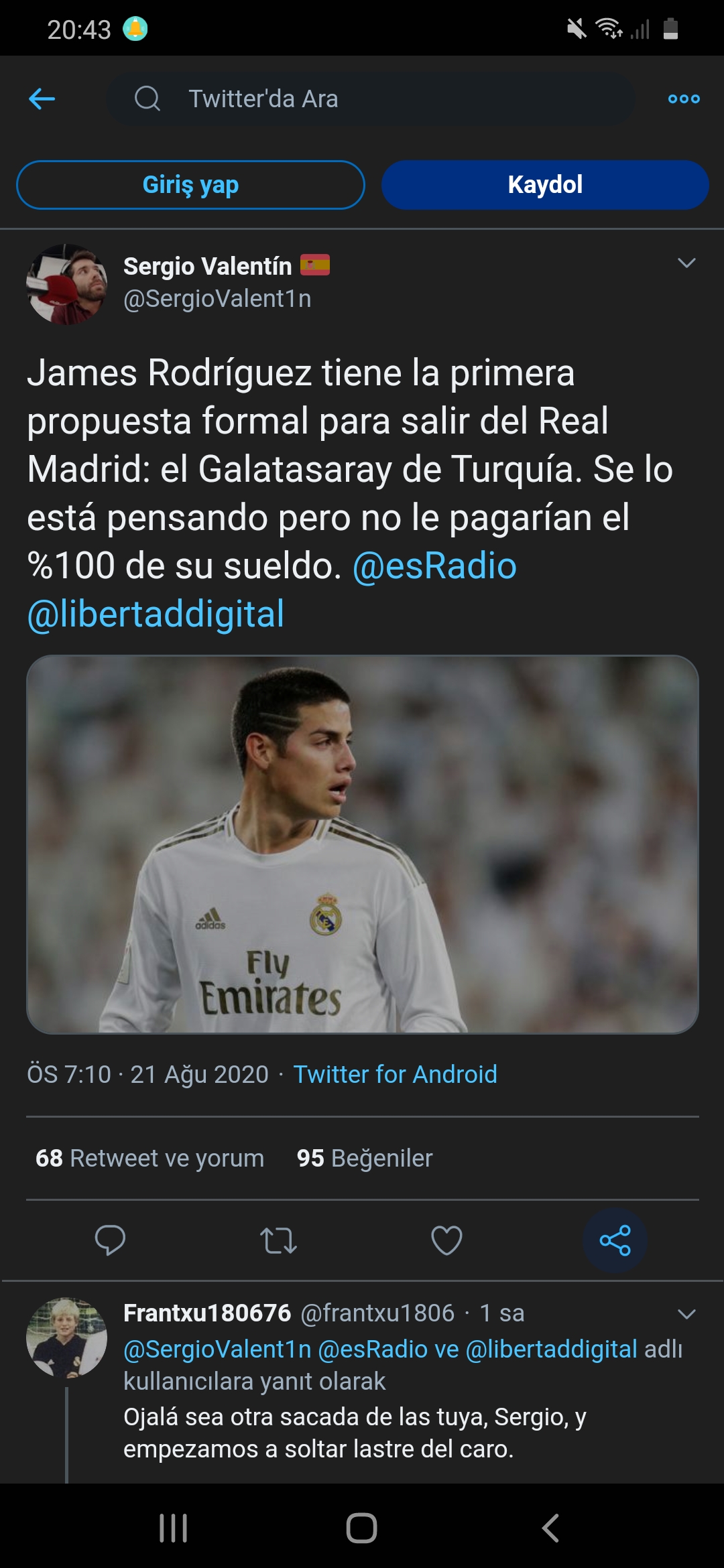The width and height of the screenshot is (724, 1568).
Task: View the James Rodríguez photo full screen
Action: click(362, 844)
